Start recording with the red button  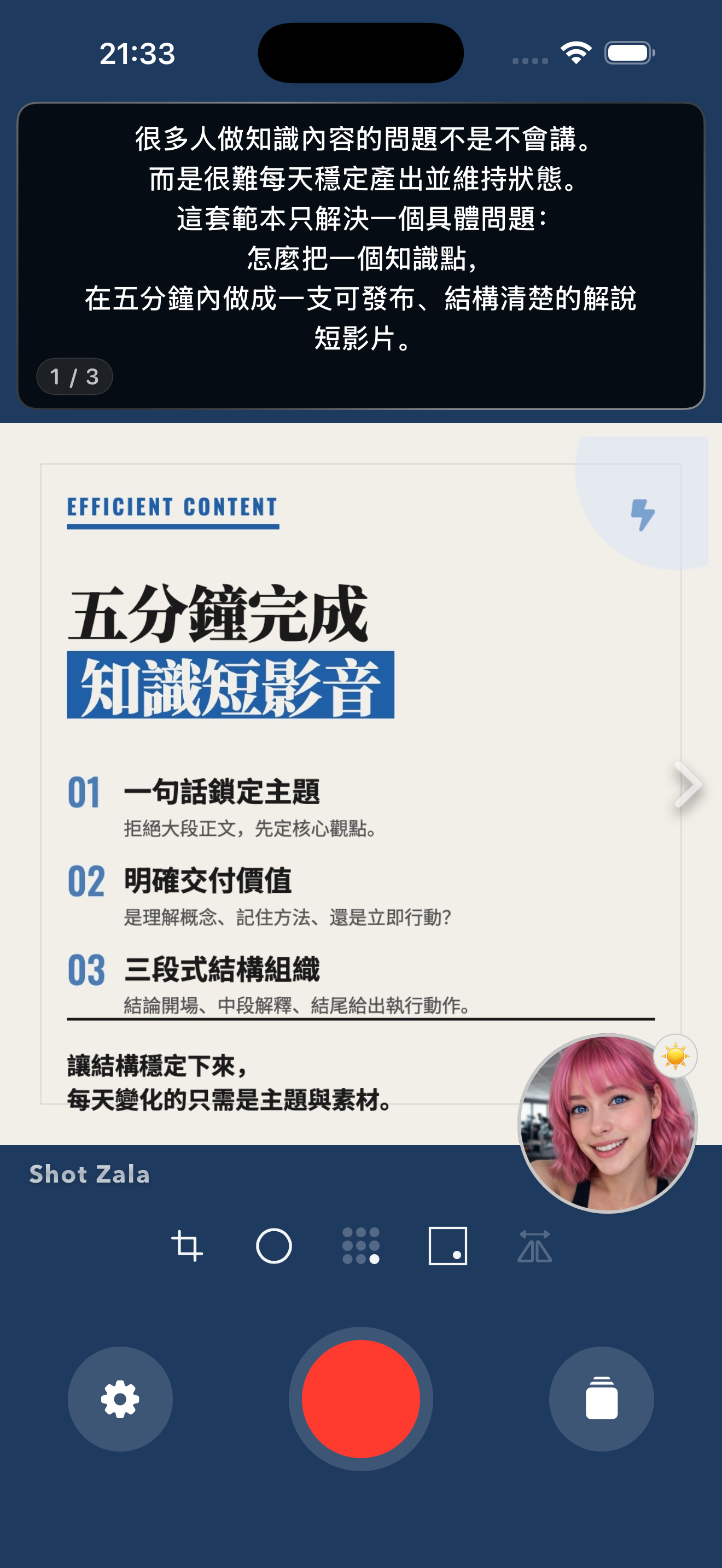tap(360, 1398)
